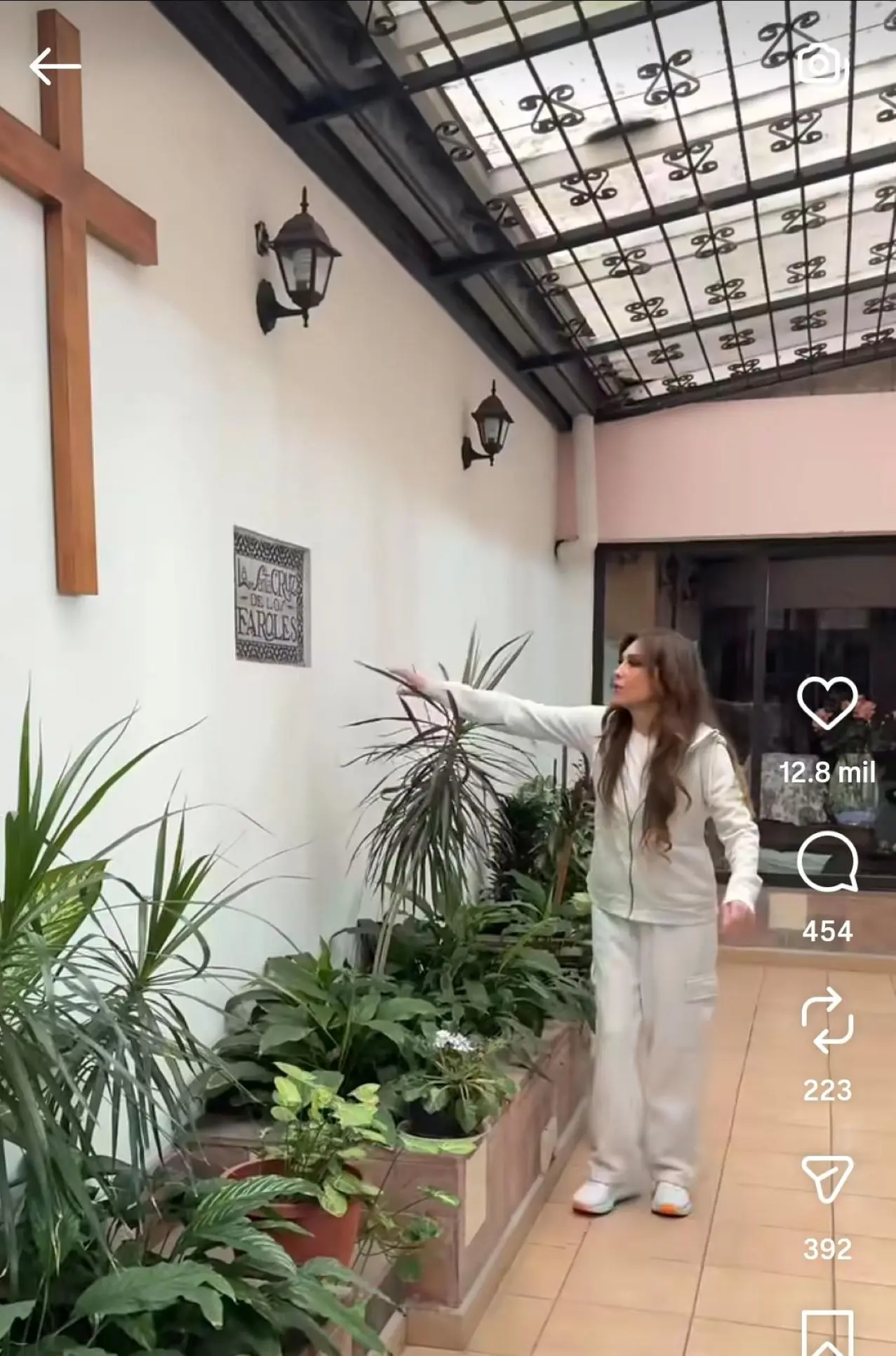This screenshot has height=1356, width=896.
Task: Open the list of users who liked
Action: coord(828,775)
